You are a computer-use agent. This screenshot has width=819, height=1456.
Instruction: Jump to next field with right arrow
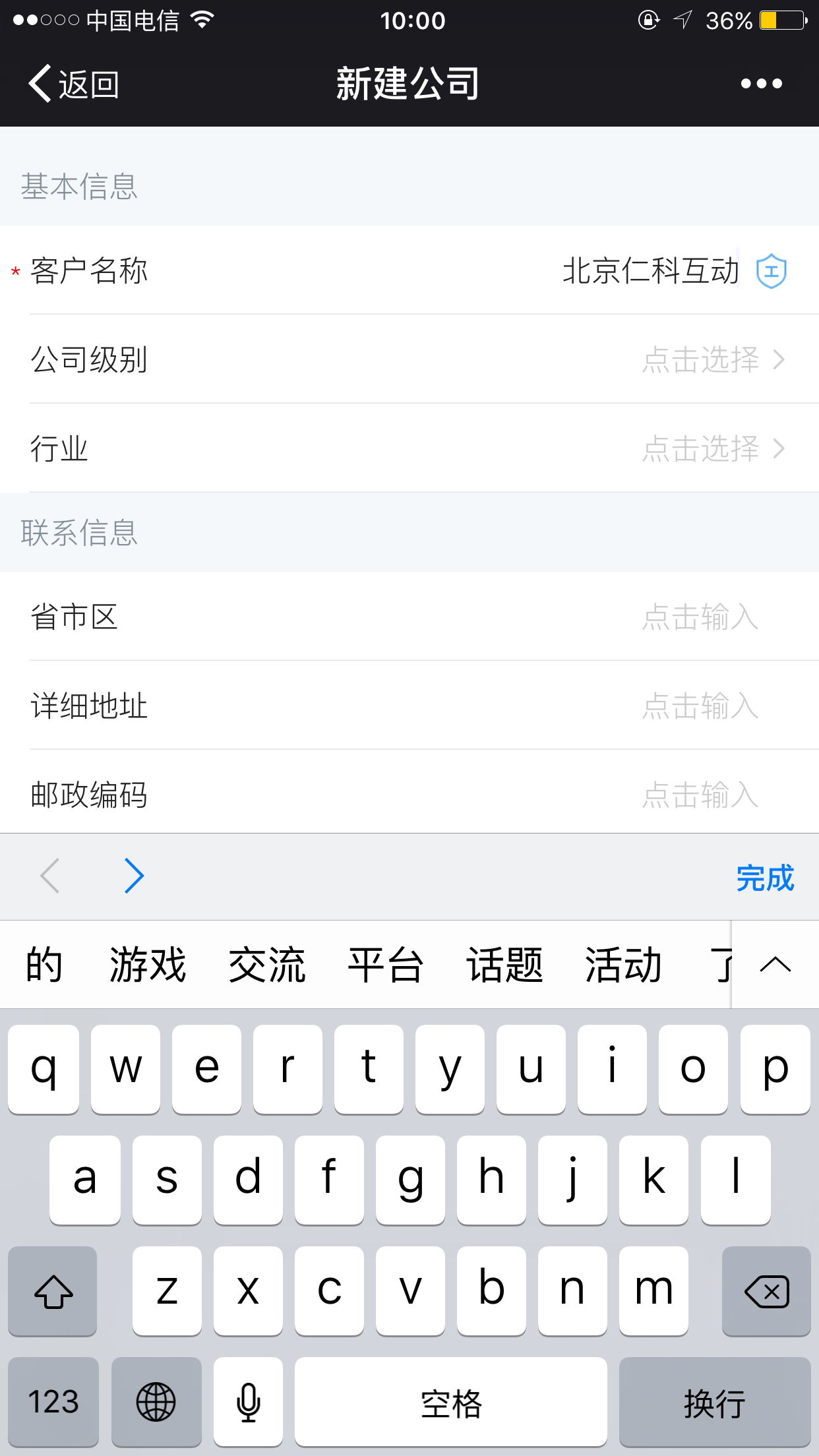[134, 876]
